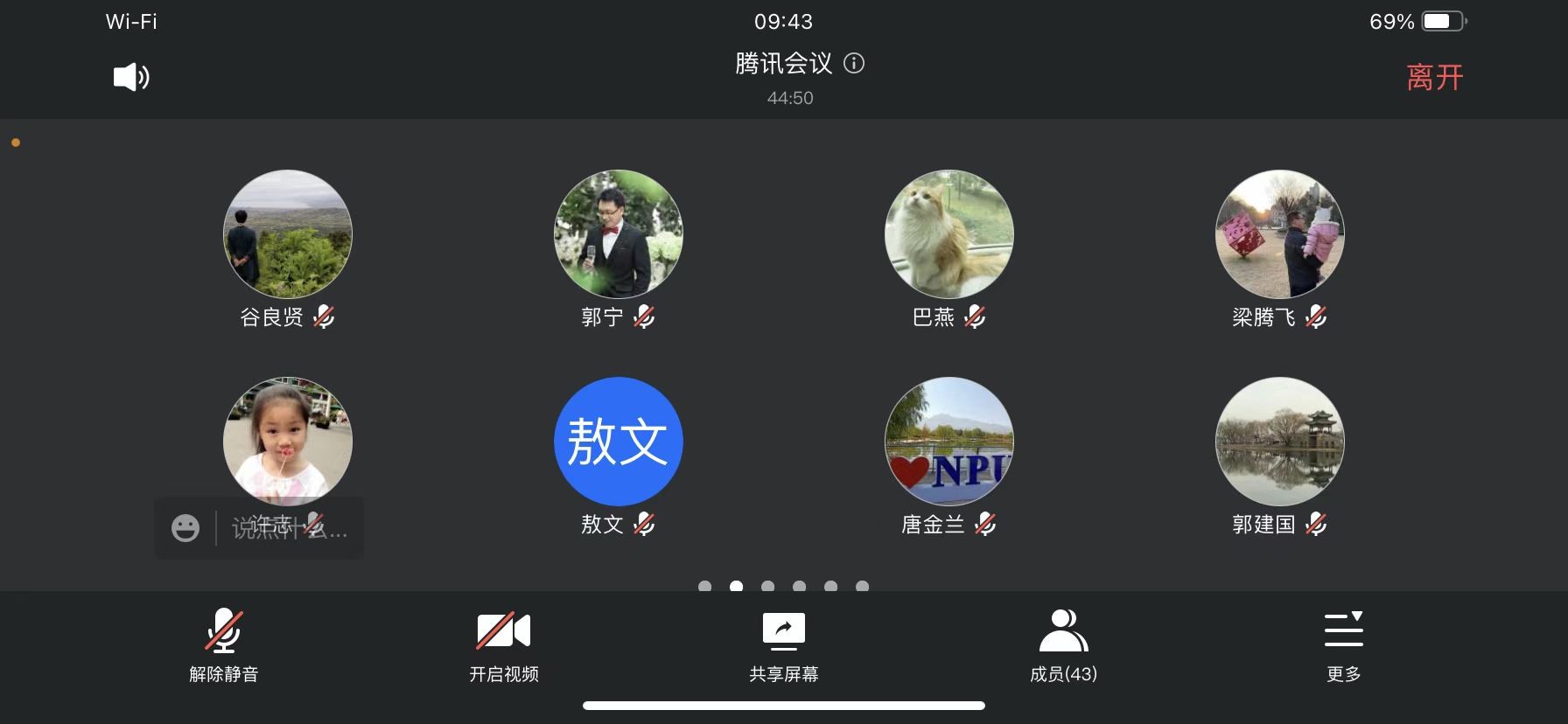1568x724 pixels.
Task: Toggle the speaker audio output icon
Action: click(x=131, y=77)
